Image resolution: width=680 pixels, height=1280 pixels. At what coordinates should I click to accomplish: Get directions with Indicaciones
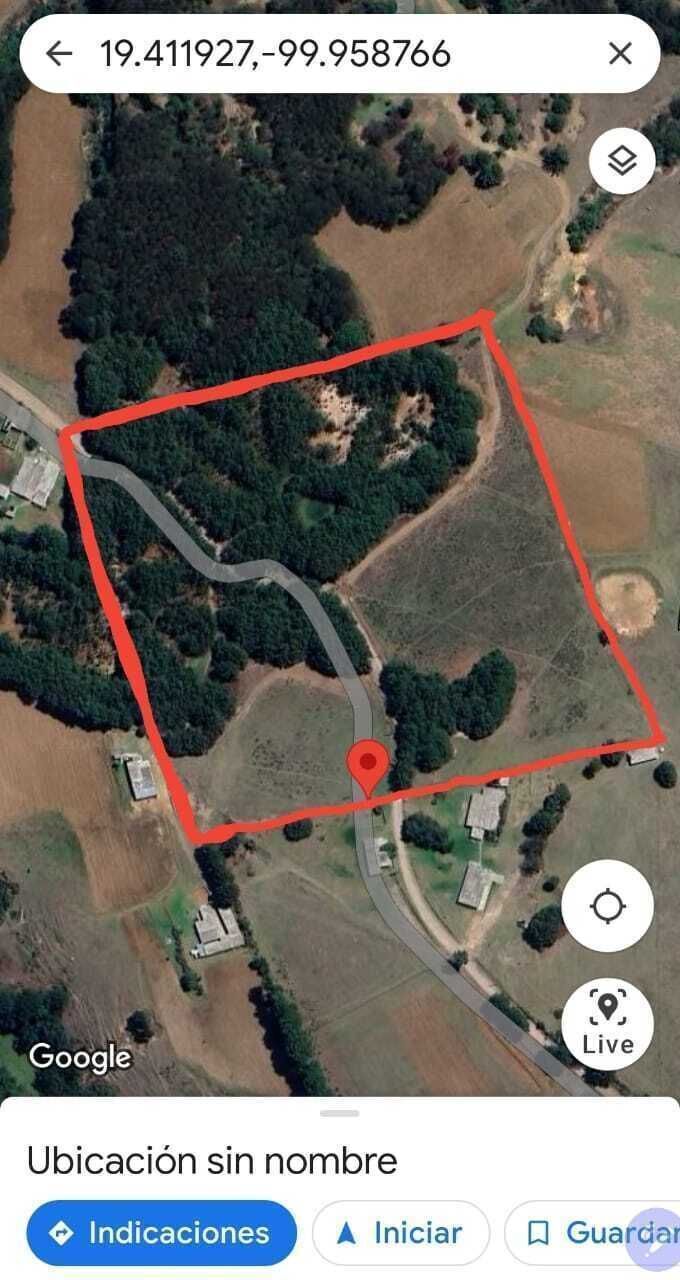(162, 1232)
